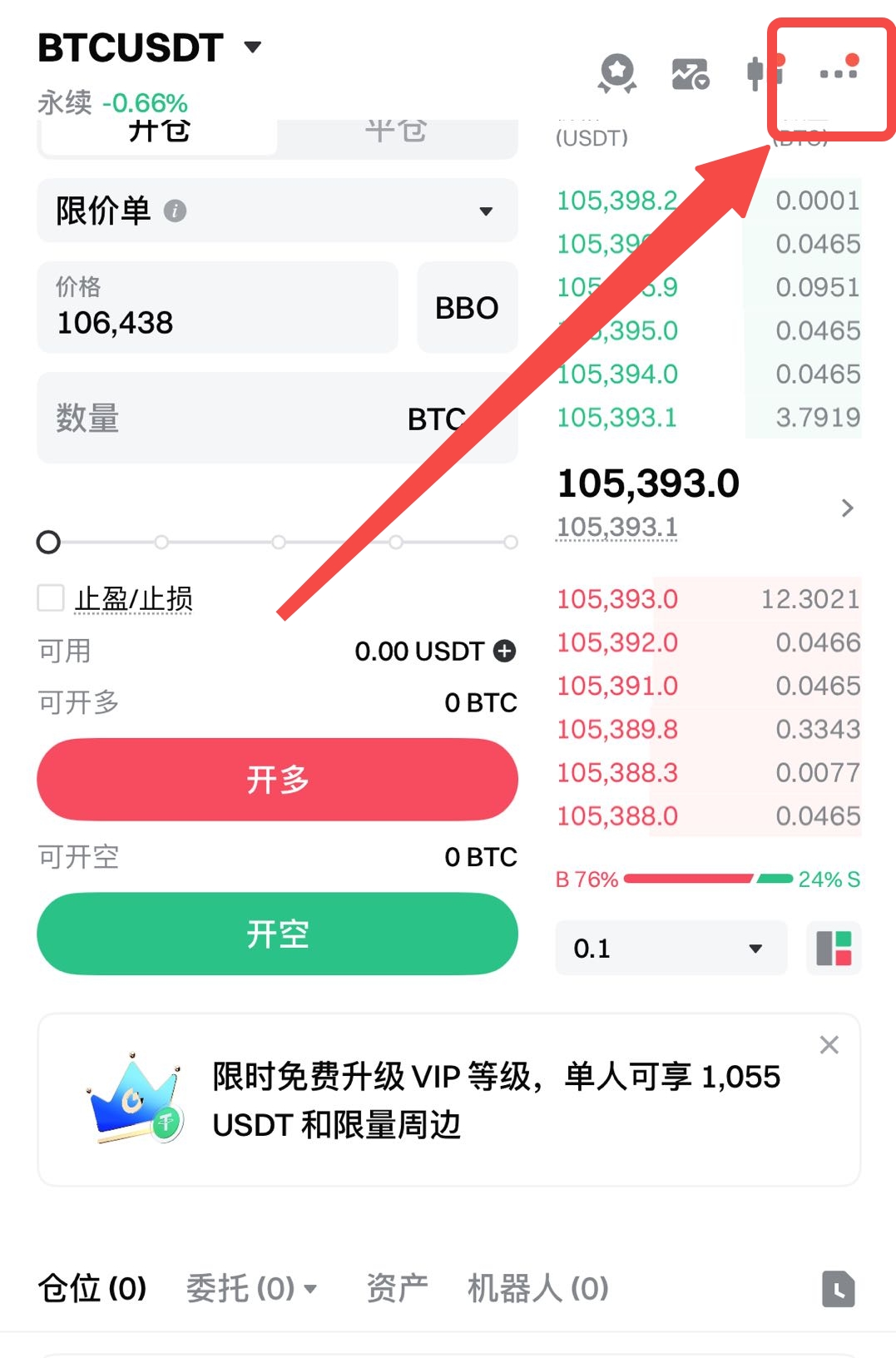Add funds with the plus icon beside 0.00 USDT
This screenshot has width=896, height=1358.
tap(504, 651)
